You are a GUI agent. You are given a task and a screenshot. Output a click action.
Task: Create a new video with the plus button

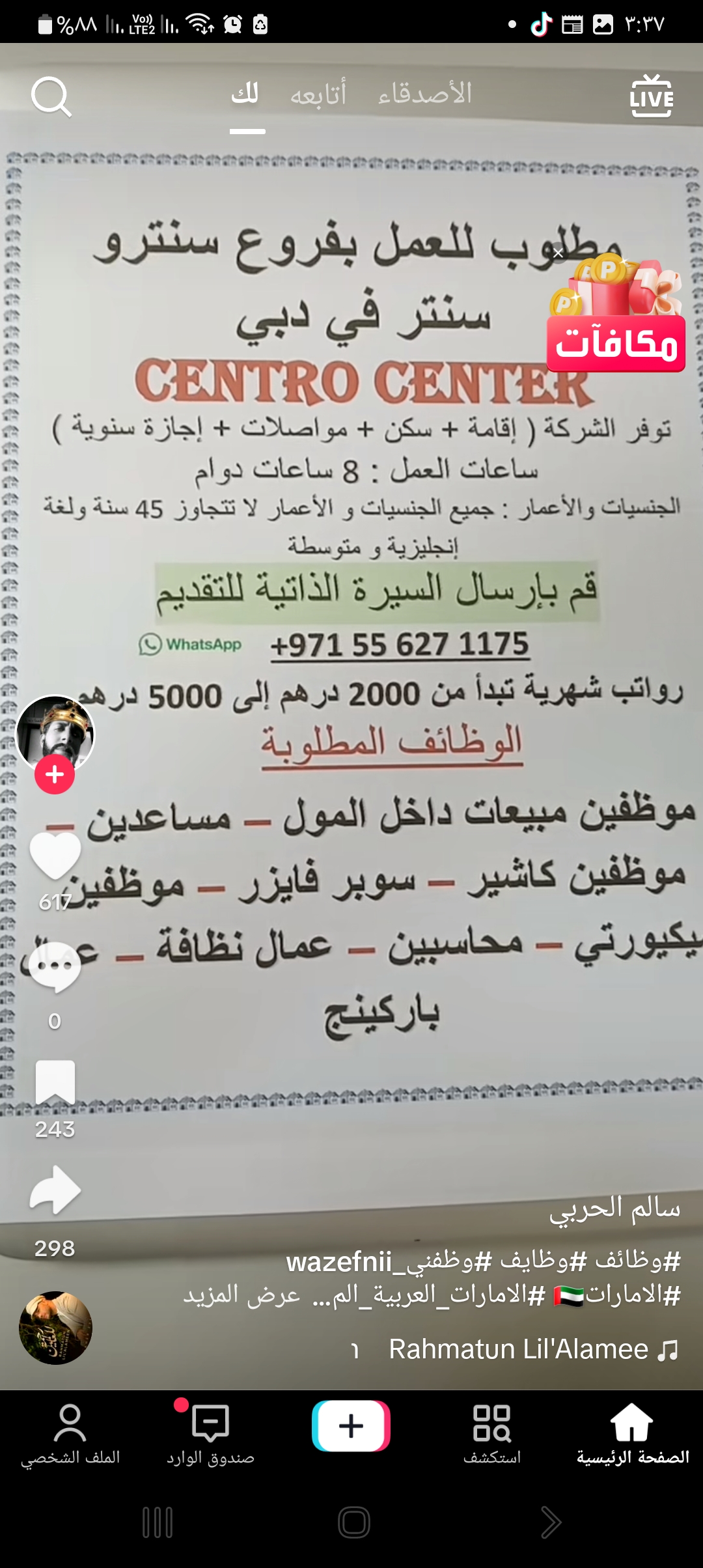351,1426
